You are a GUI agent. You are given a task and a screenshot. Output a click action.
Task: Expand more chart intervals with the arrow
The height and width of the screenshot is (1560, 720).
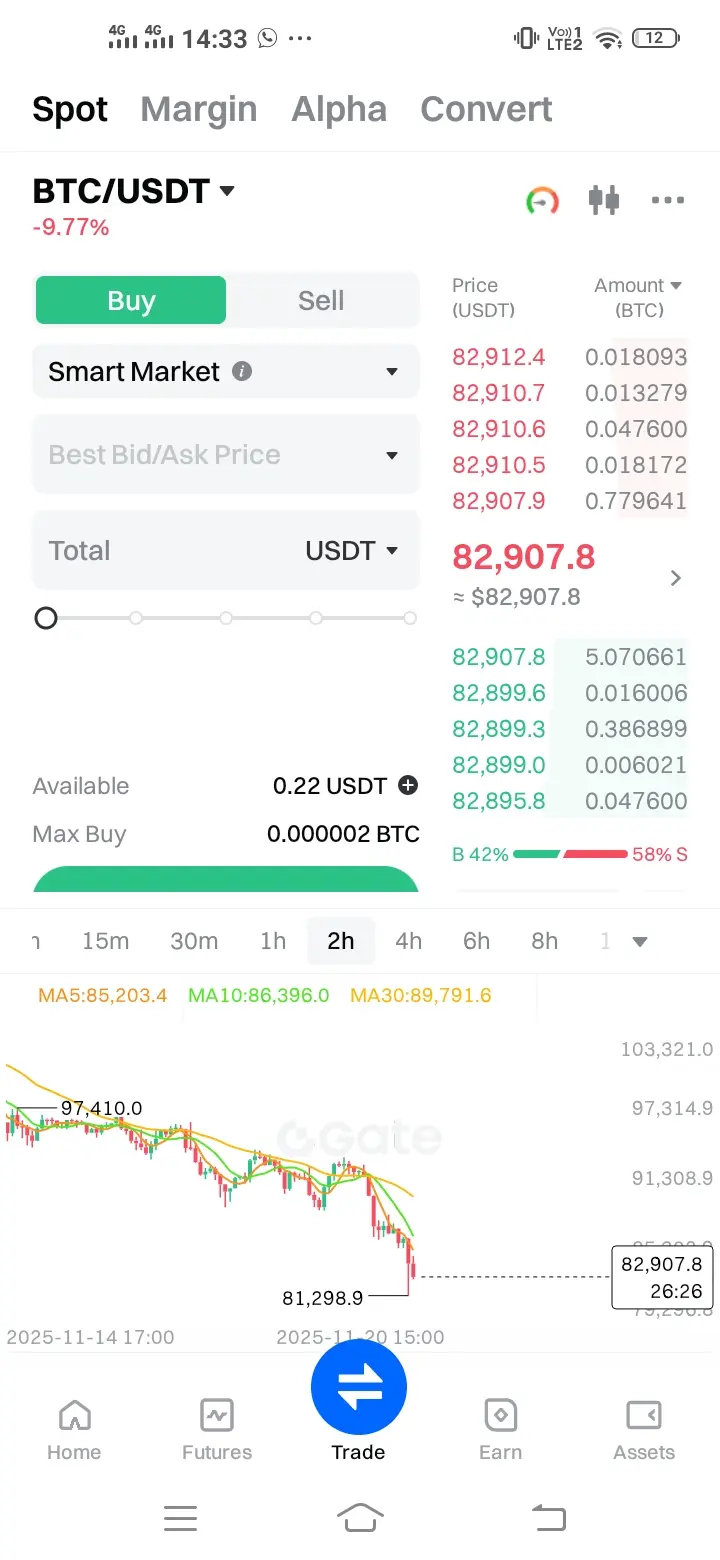tap(640, 942)
